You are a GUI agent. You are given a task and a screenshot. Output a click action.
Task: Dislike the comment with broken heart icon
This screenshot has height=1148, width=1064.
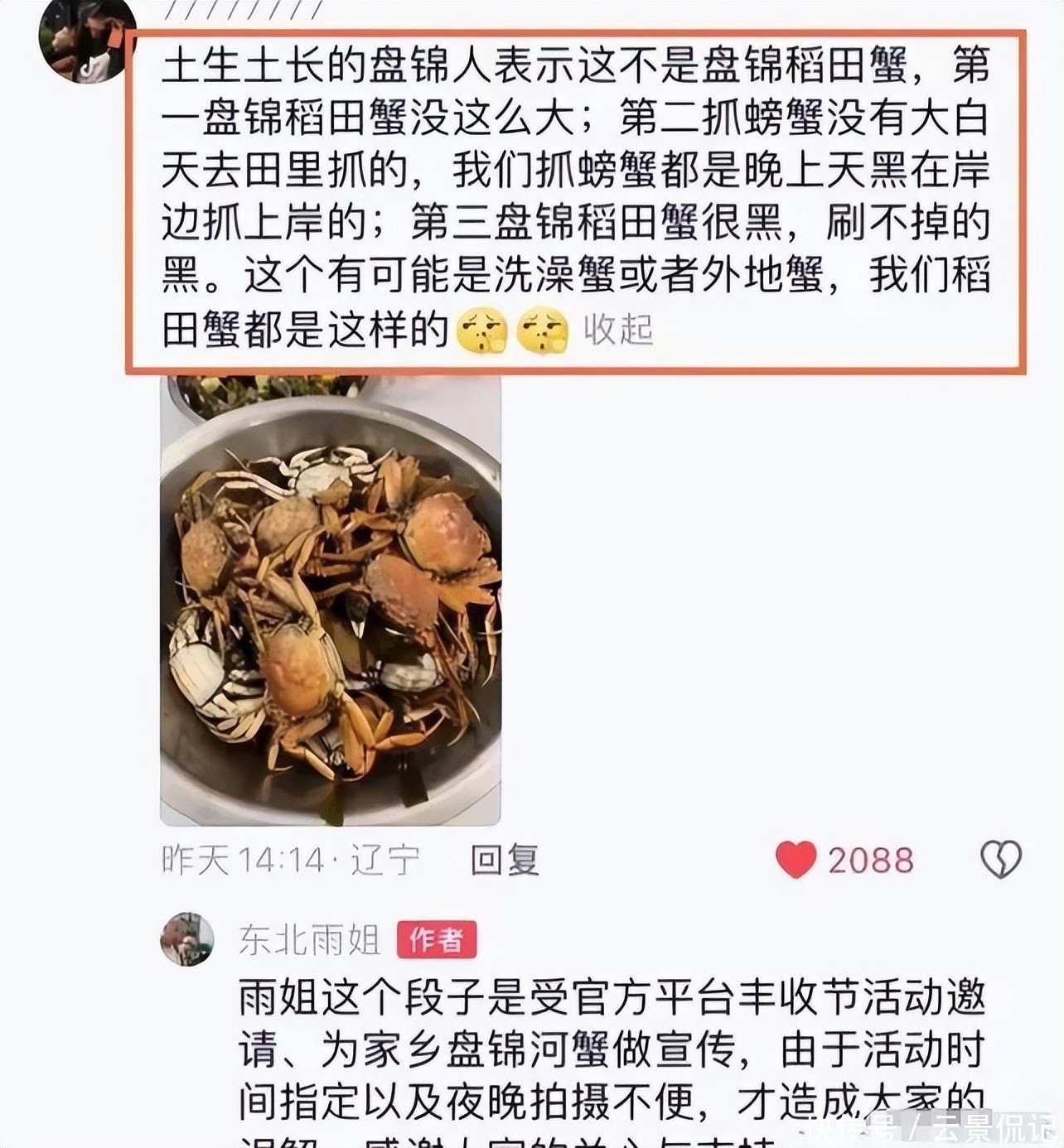[1001, 860]
